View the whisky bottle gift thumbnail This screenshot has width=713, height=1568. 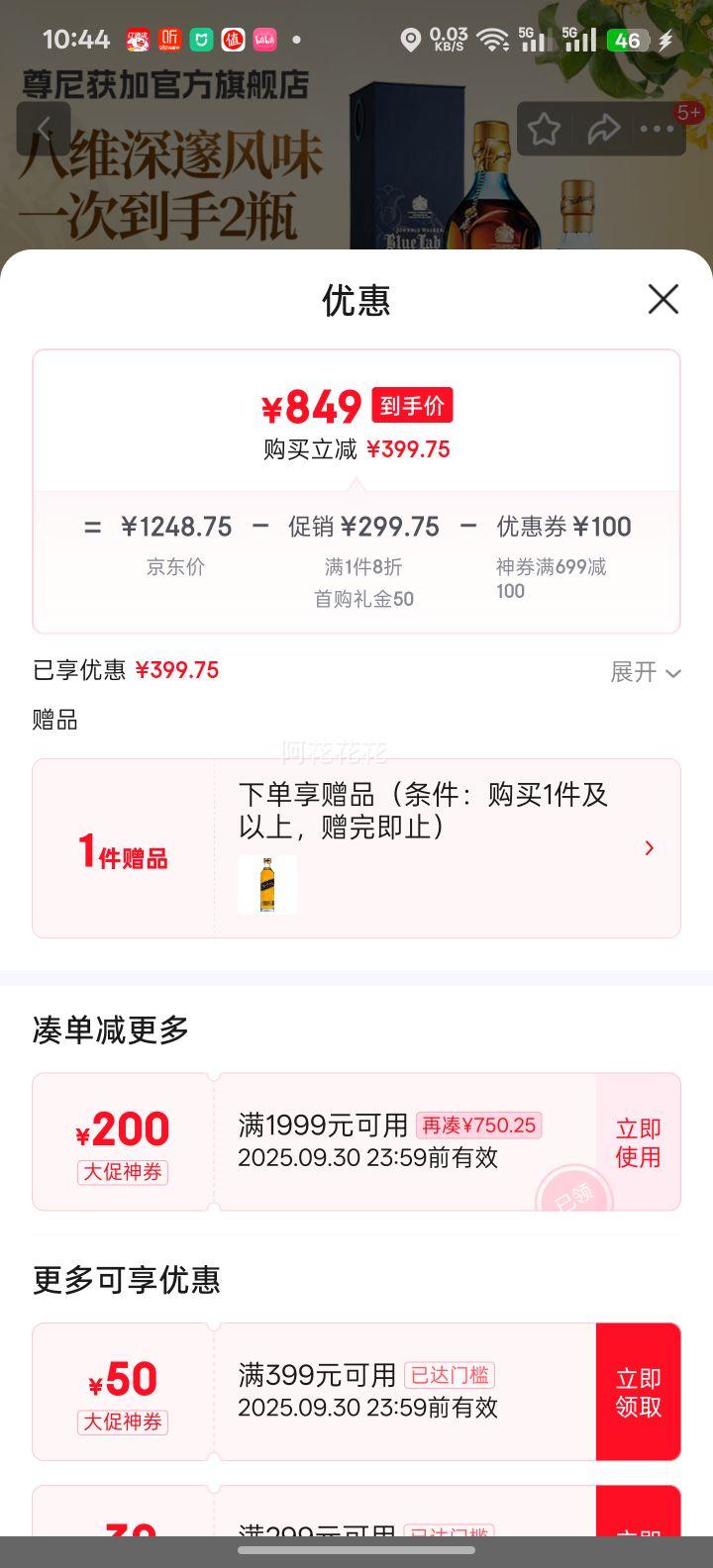(x=267, y=884)
